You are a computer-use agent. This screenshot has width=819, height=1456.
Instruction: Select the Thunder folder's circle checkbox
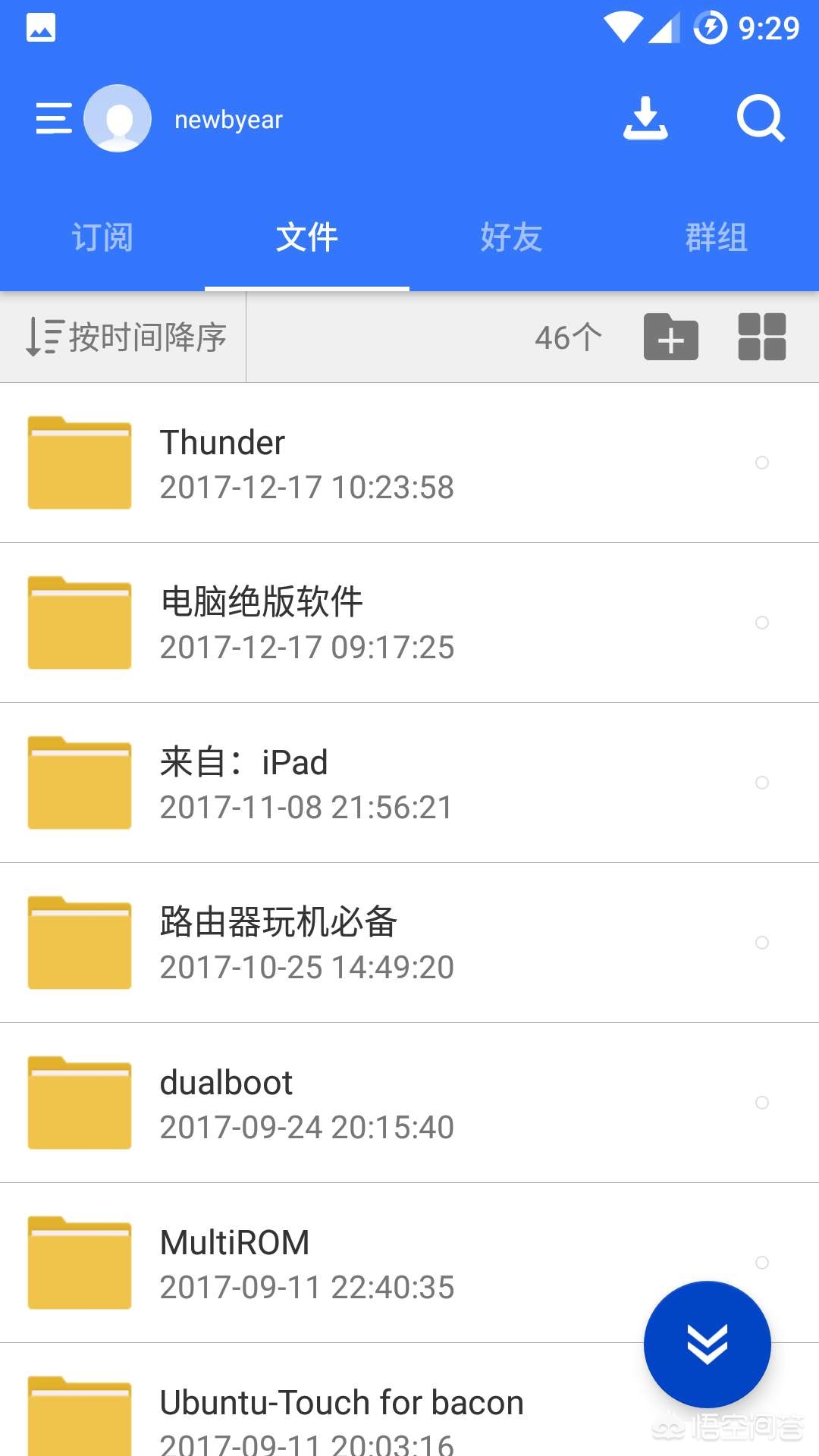click(x=762, y=463)
